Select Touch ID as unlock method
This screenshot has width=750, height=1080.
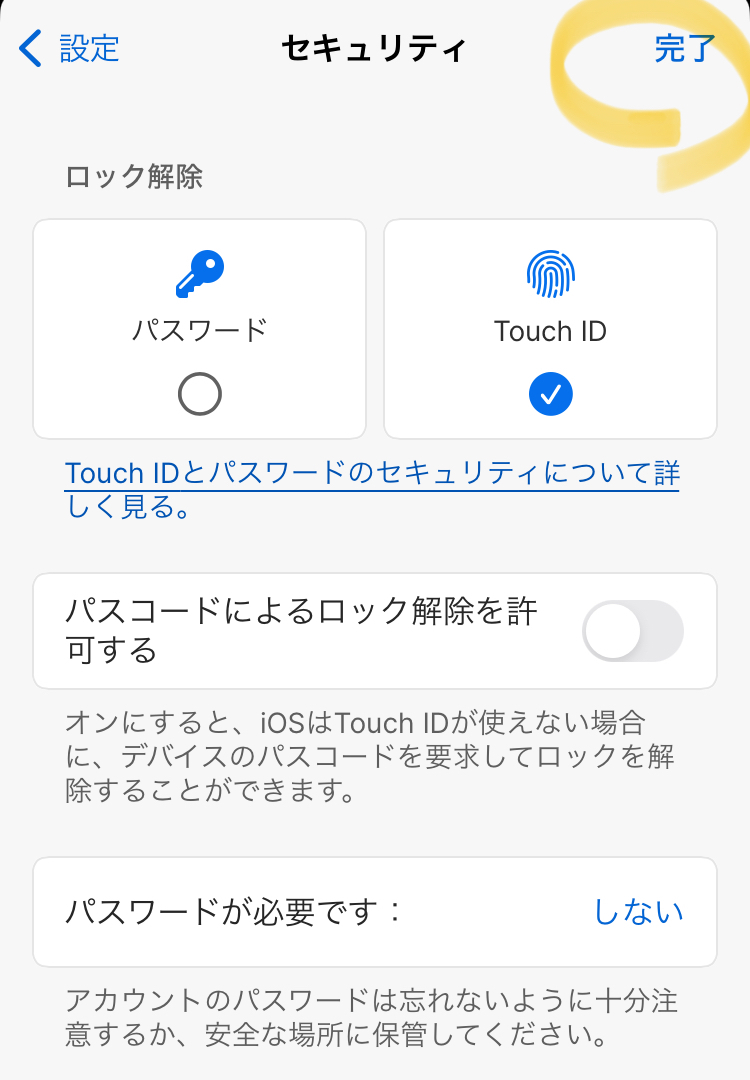[x=550, y=329]
